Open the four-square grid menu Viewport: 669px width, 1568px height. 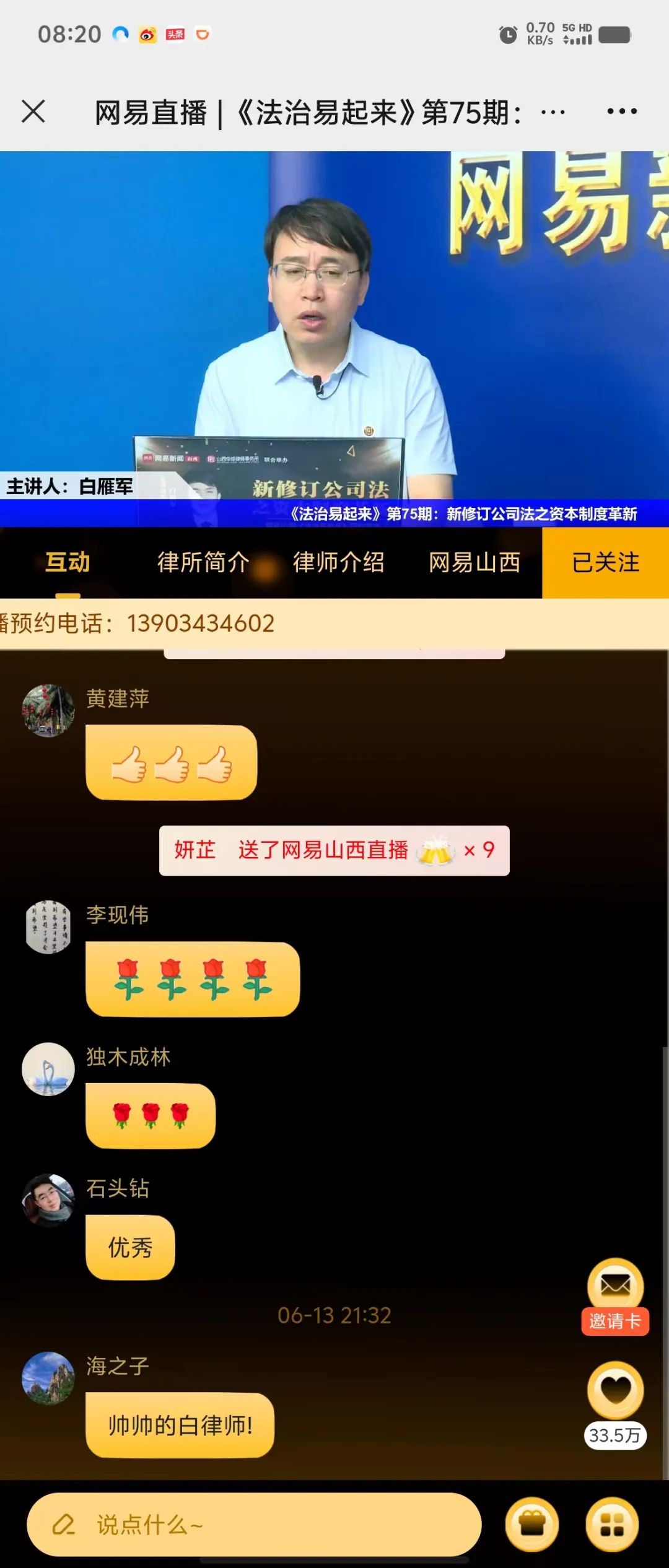[x=612, y=1524]
